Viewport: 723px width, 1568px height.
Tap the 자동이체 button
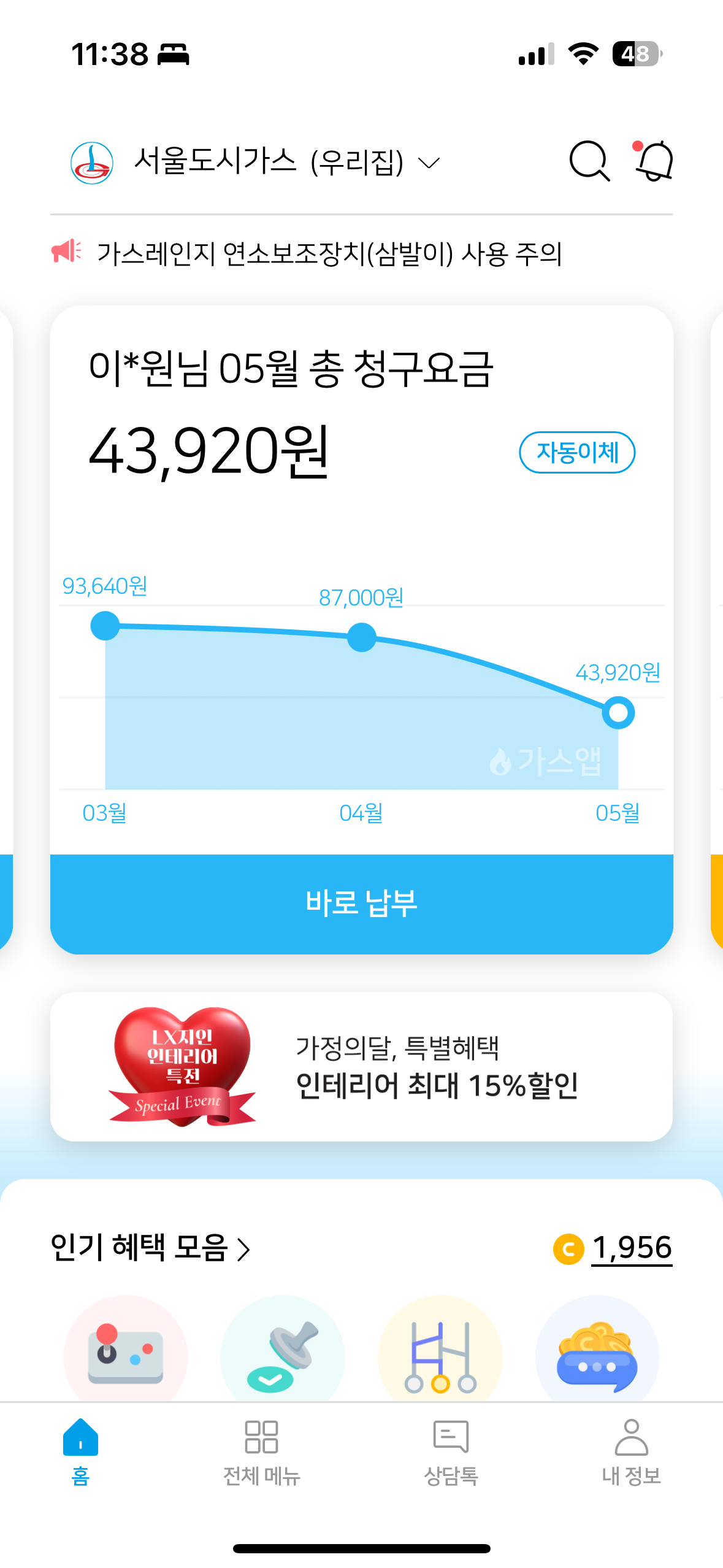(x=576, y=453)
